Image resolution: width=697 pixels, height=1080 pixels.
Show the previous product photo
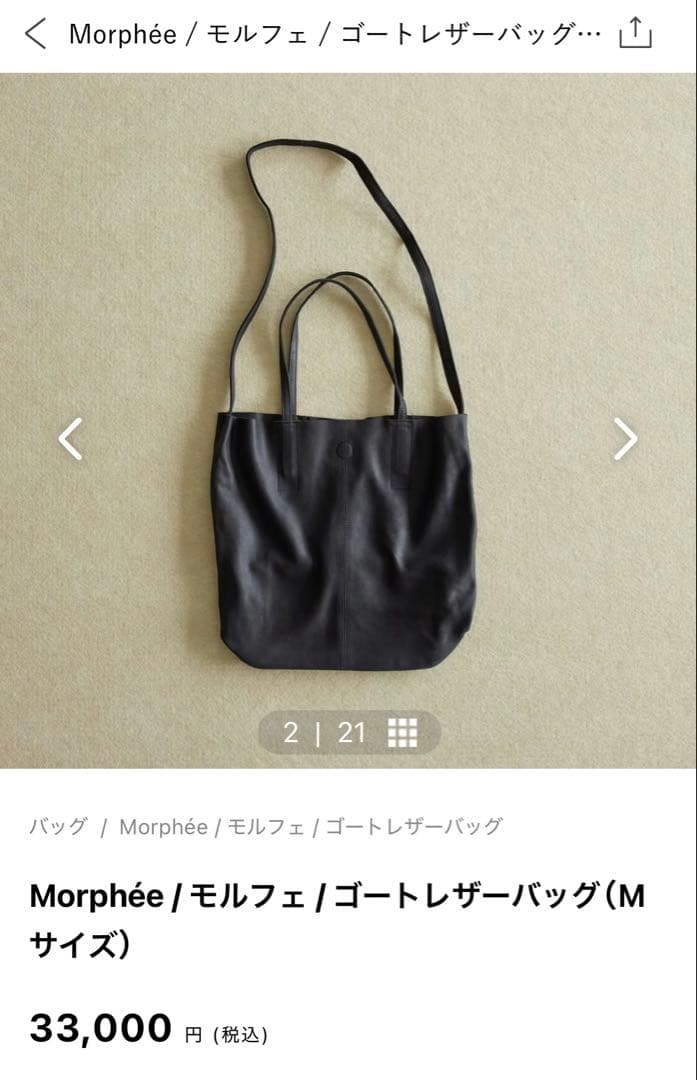70,438
